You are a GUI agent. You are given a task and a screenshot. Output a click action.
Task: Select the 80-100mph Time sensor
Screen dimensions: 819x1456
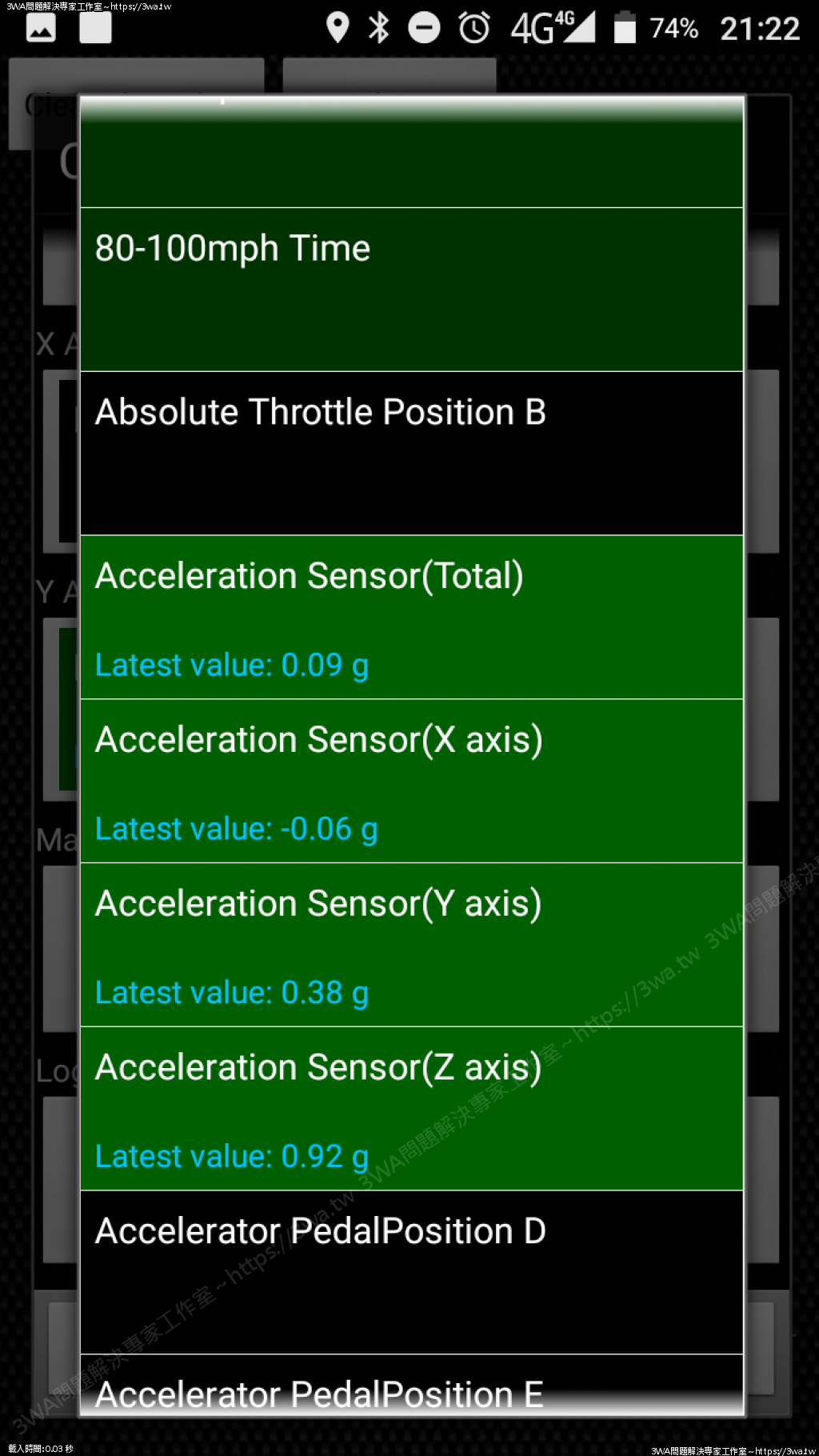[411, 289]
